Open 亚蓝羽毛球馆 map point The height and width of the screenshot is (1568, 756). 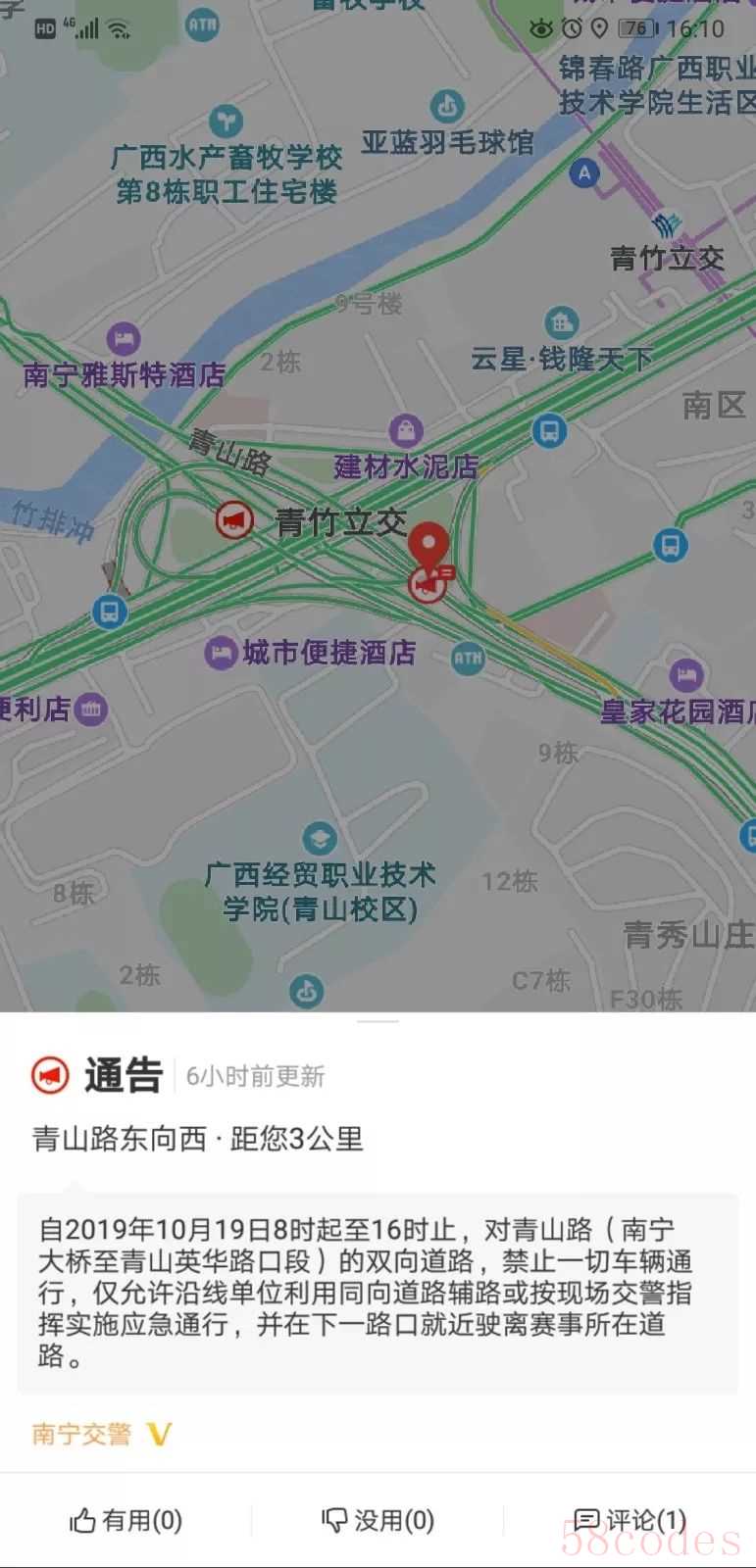coord(447,105)
